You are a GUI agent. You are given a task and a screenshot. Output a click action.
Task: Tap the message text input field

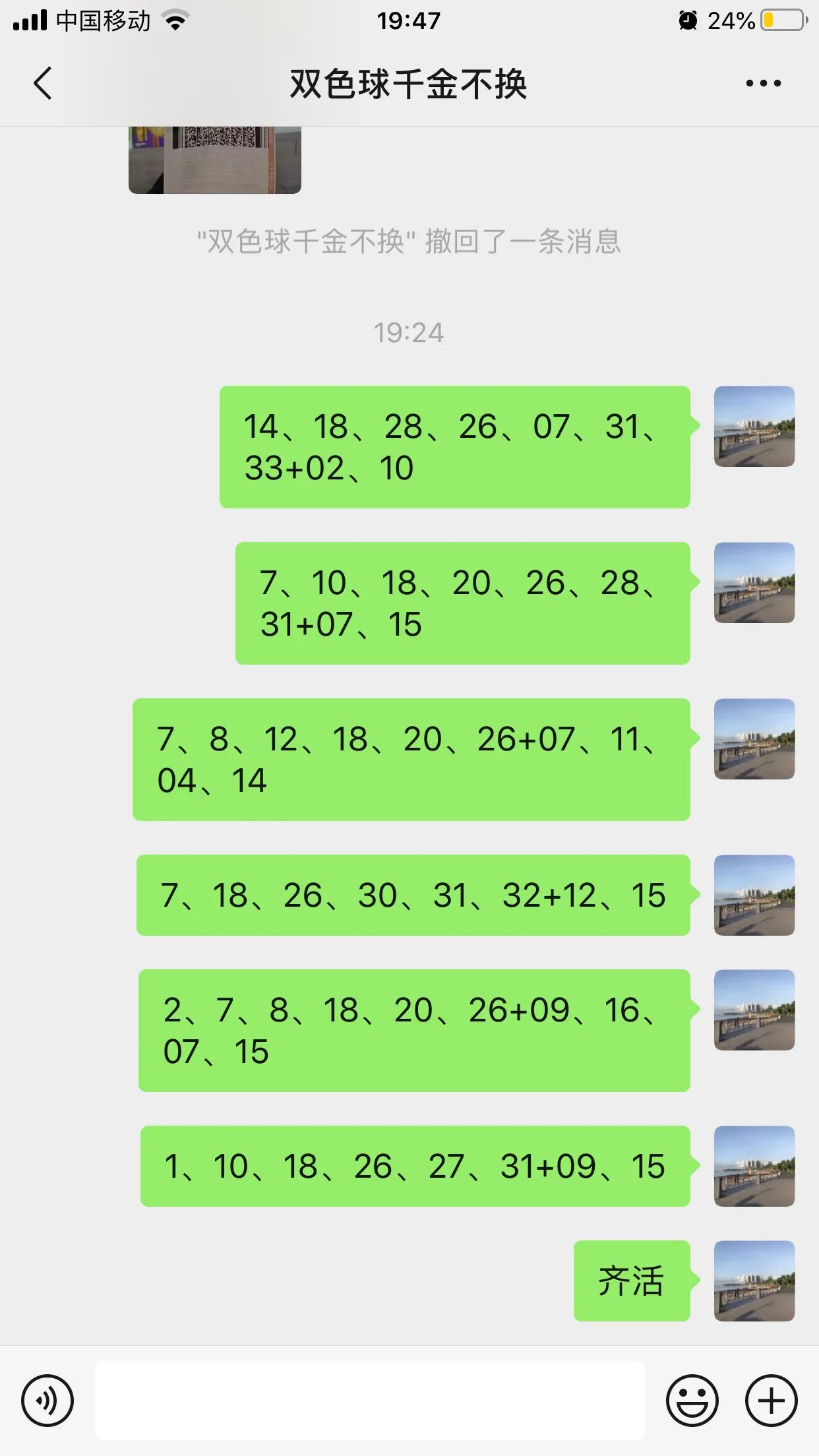369,1401
